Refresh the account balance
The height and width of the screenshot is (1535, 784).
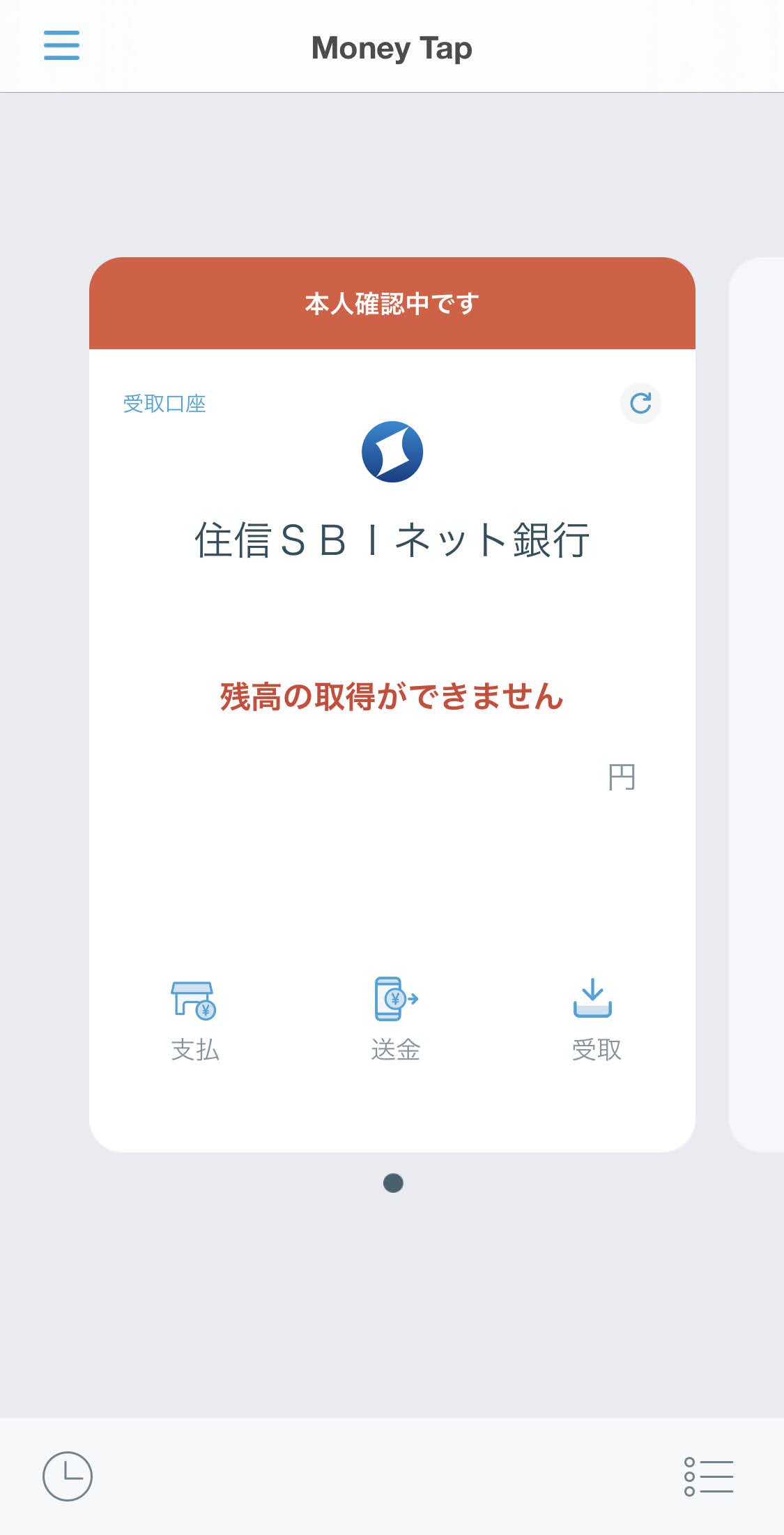(640, 403)
